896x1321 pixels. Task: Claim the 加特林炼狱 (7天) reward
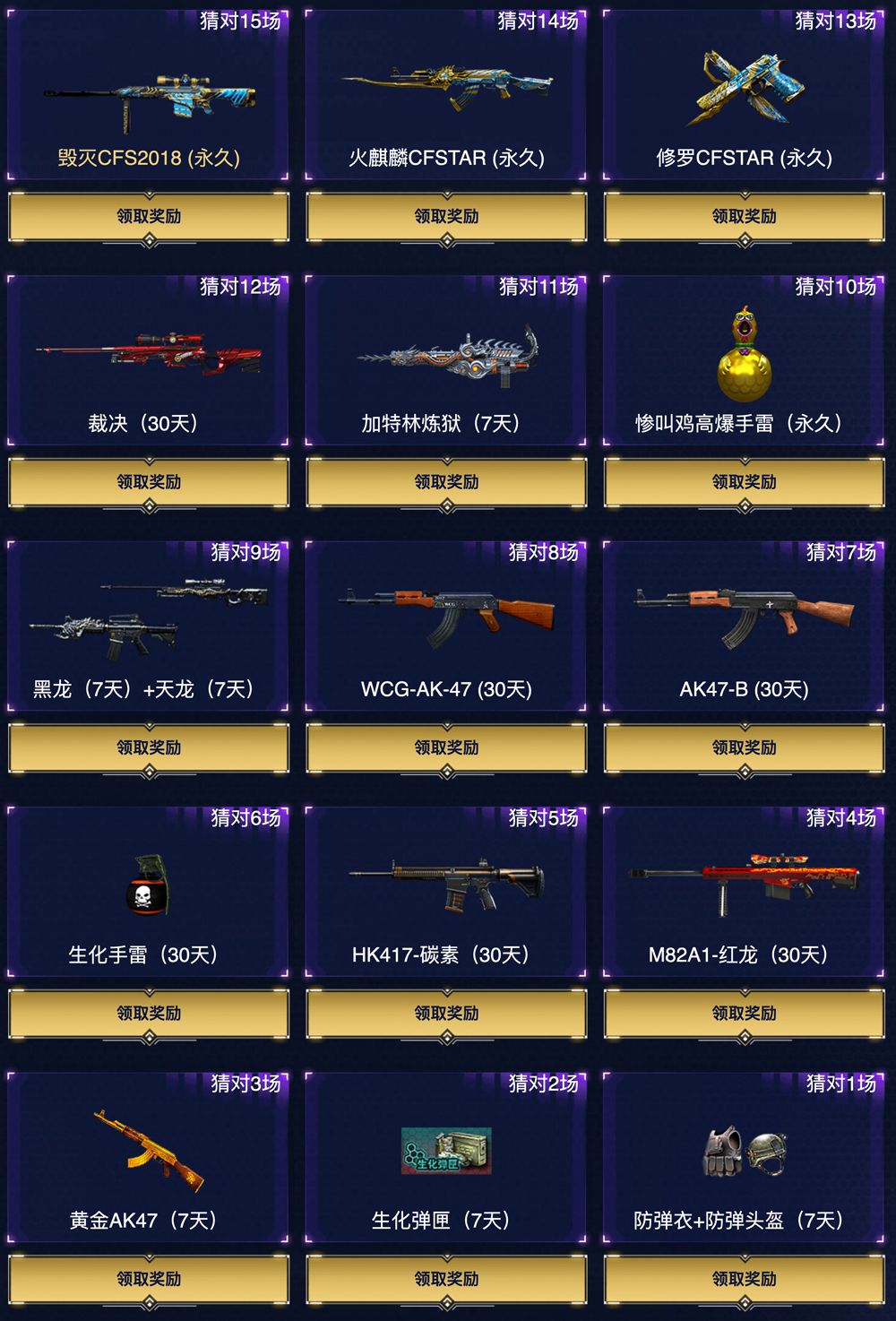(x=446, y=482)
